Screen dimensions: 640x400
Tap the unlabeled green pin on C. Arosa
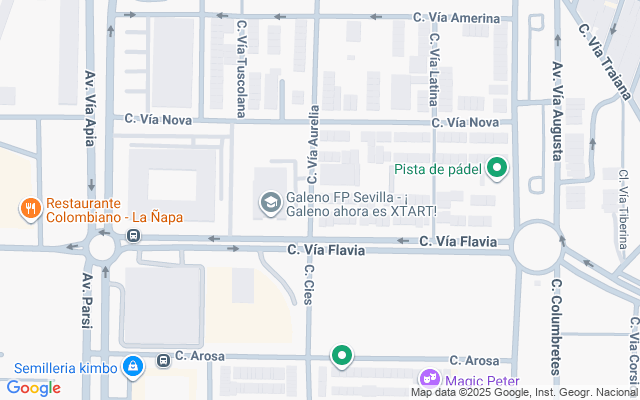pyautogui.click(x=342, y=355)
